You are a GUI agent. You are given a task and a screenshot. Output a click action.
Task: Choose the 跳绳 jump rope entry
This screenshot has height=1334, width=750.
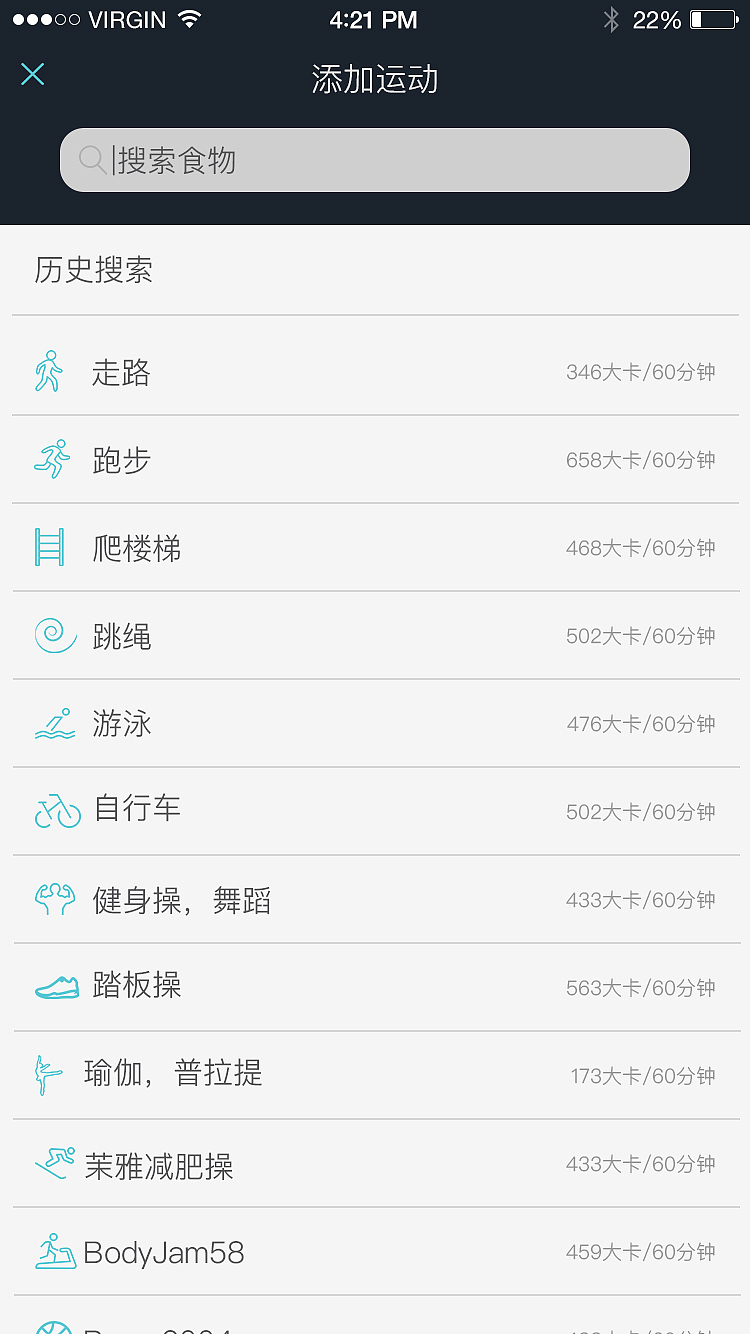pos(375,635)
